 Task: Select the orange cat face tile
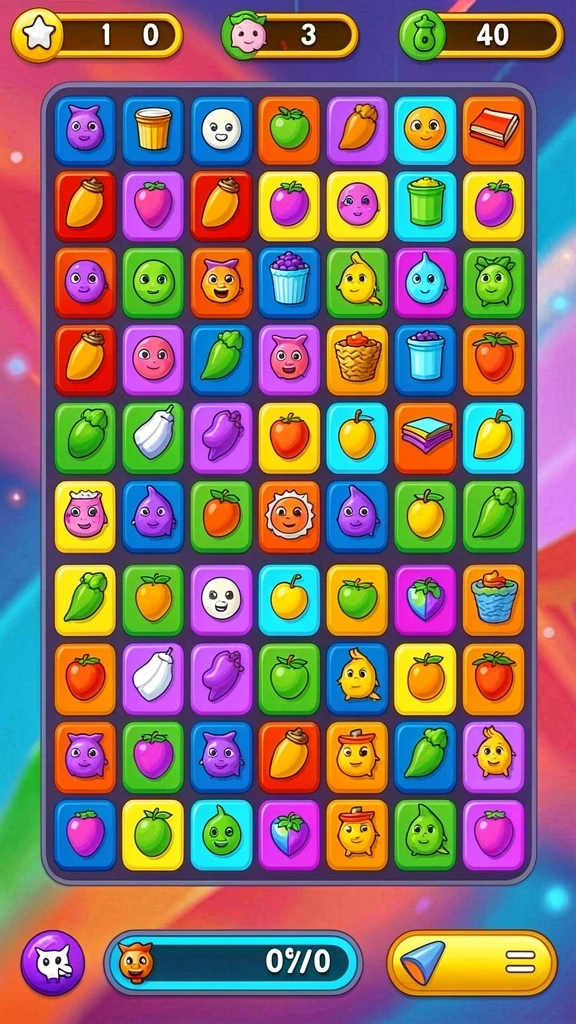click(x=221, y=282)
